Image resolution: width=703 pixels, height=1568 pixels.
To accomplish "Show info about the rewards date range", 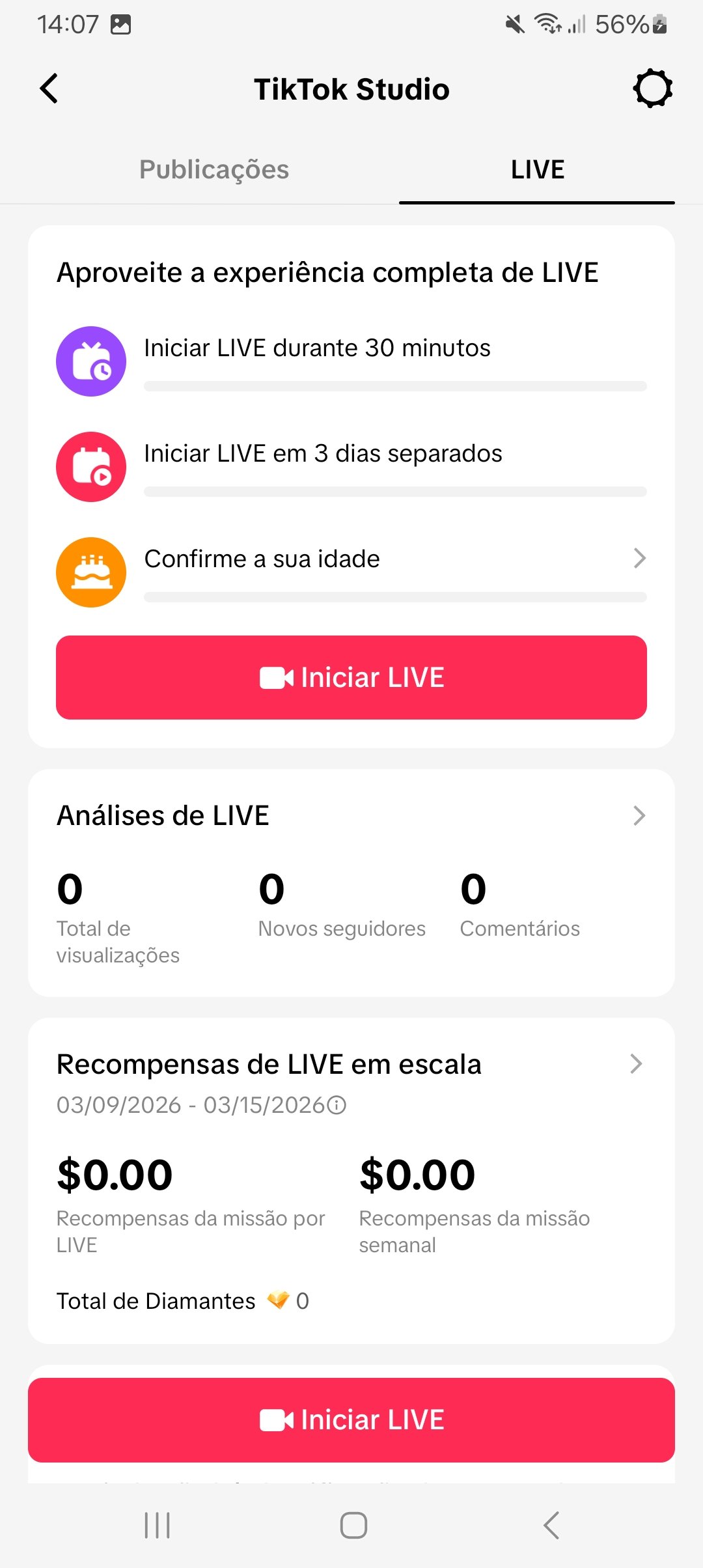I will point(337,1105).
